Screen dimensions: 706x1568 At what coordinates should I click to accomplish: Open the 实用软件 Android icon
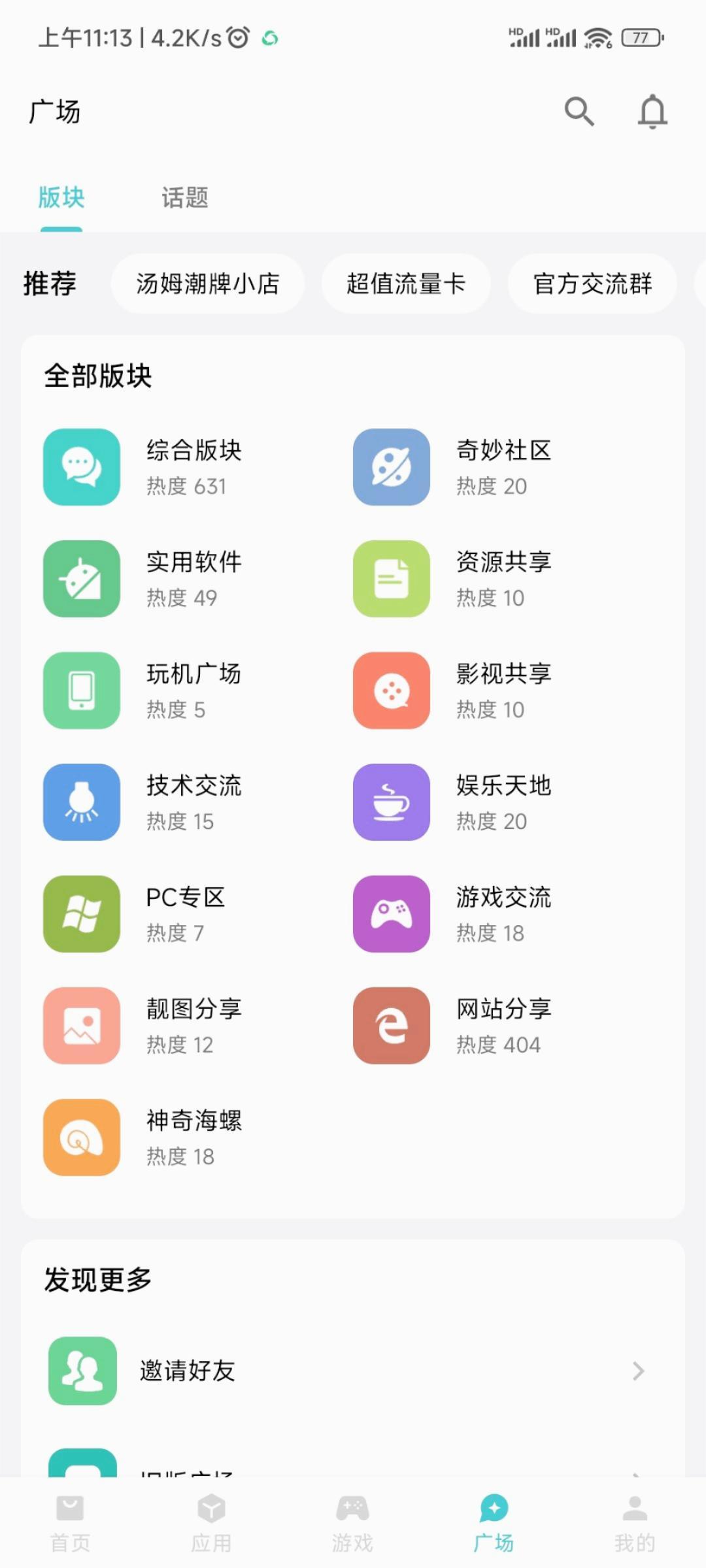(x=80, y=579)
